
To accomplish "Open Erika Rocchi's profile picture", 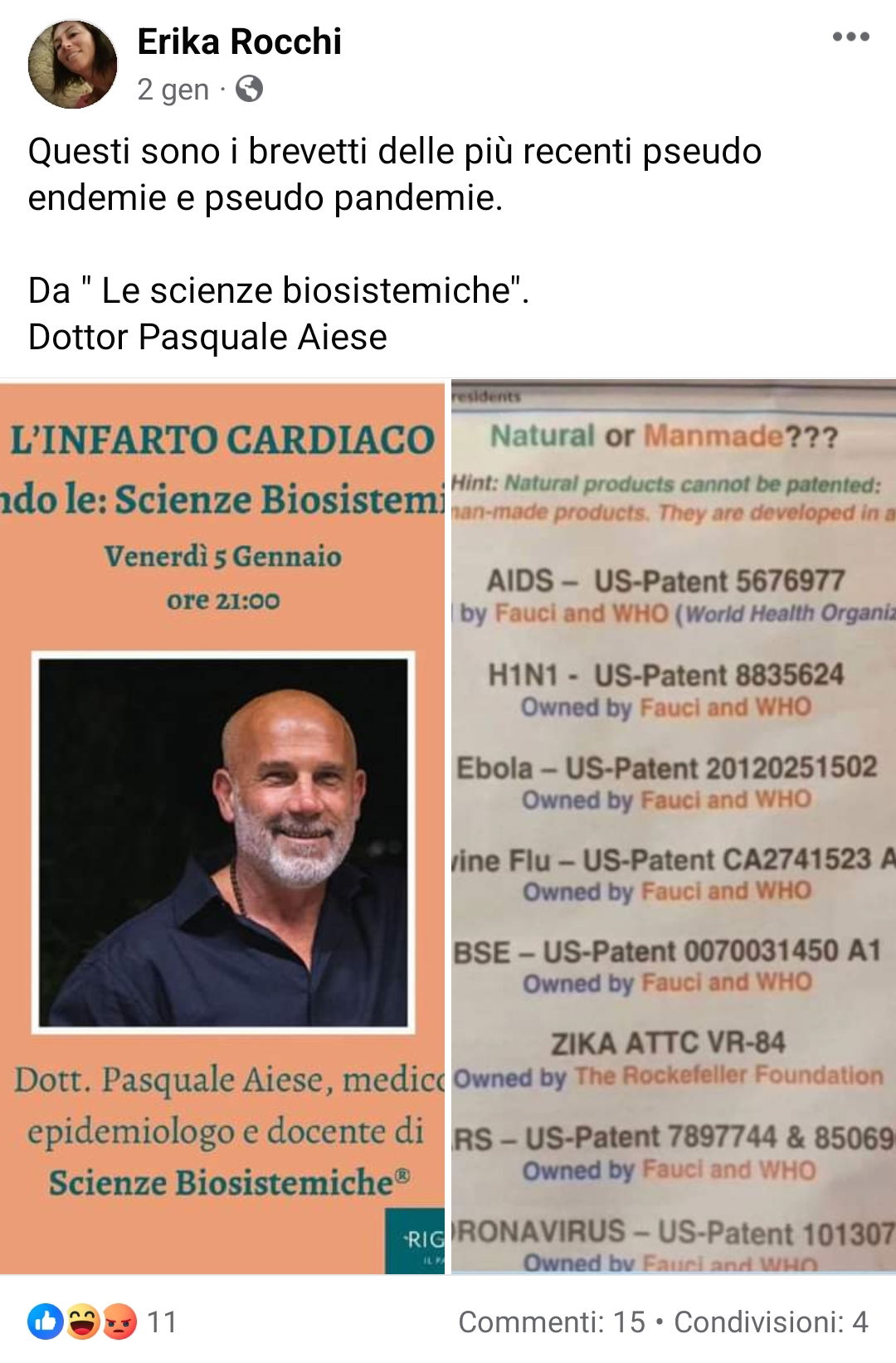I will [x=73, y=65].
